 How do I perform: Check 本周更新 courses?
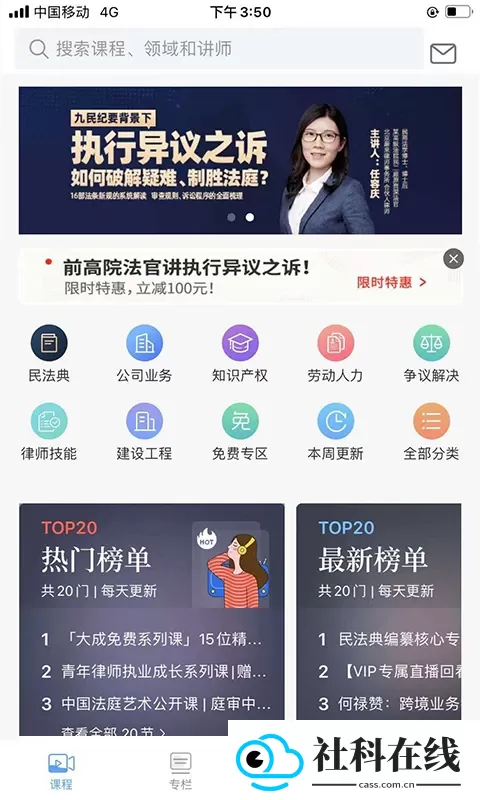click(335, 432)
